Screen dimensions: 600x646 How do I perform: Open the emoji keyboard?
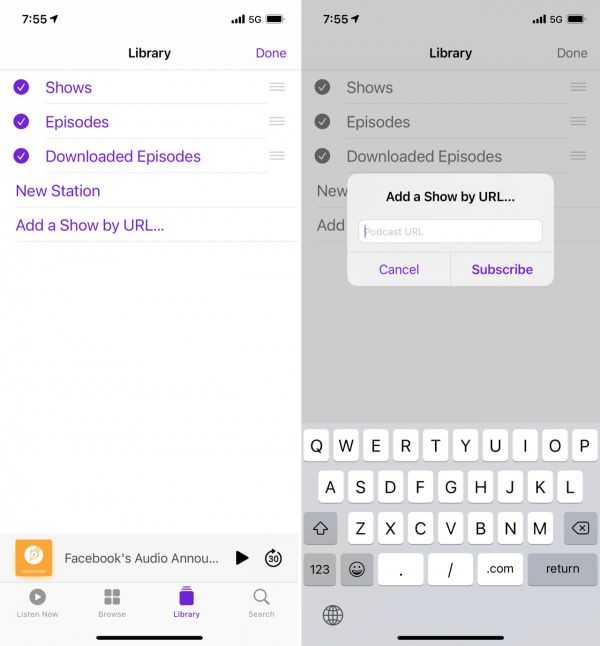coord(356,569)
